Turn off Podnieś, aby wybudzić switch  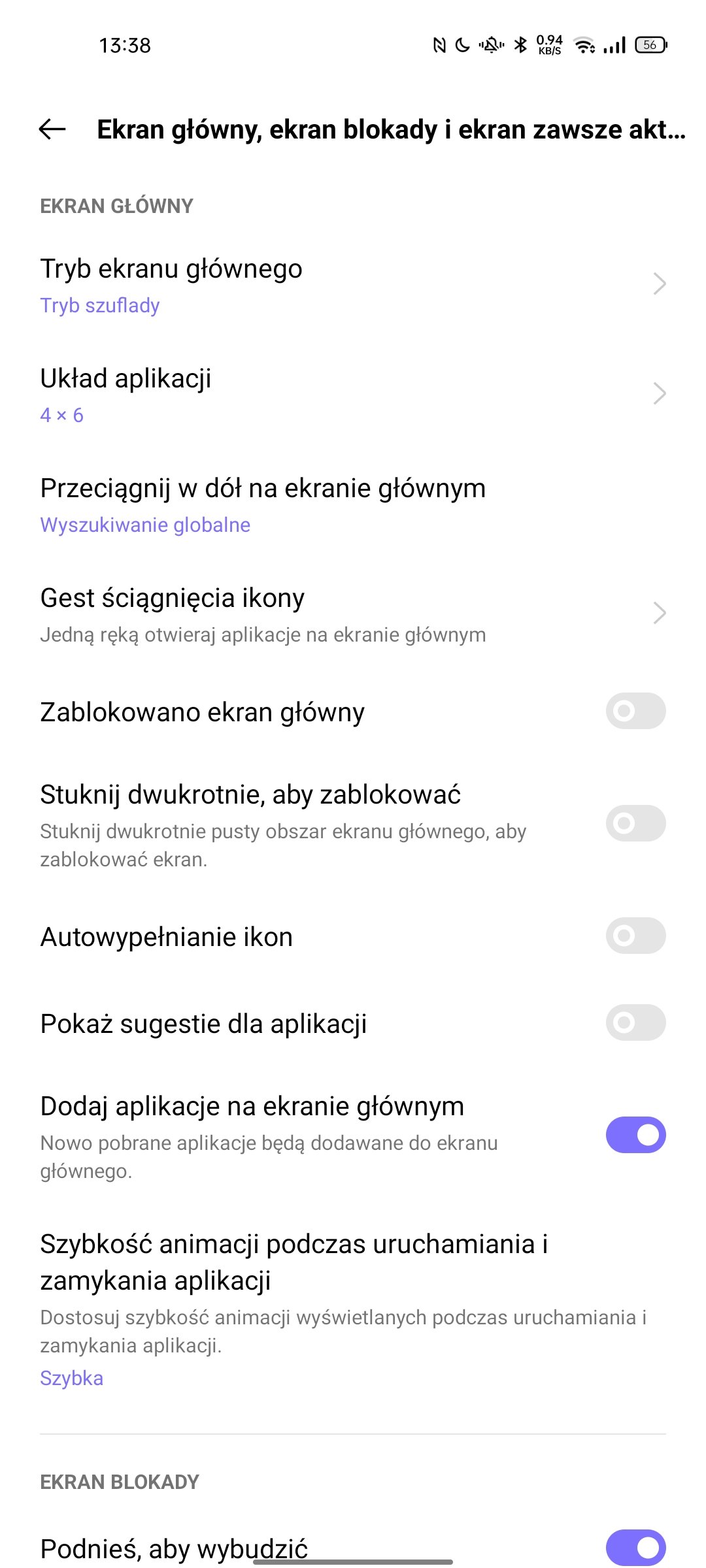[635, 1547]
